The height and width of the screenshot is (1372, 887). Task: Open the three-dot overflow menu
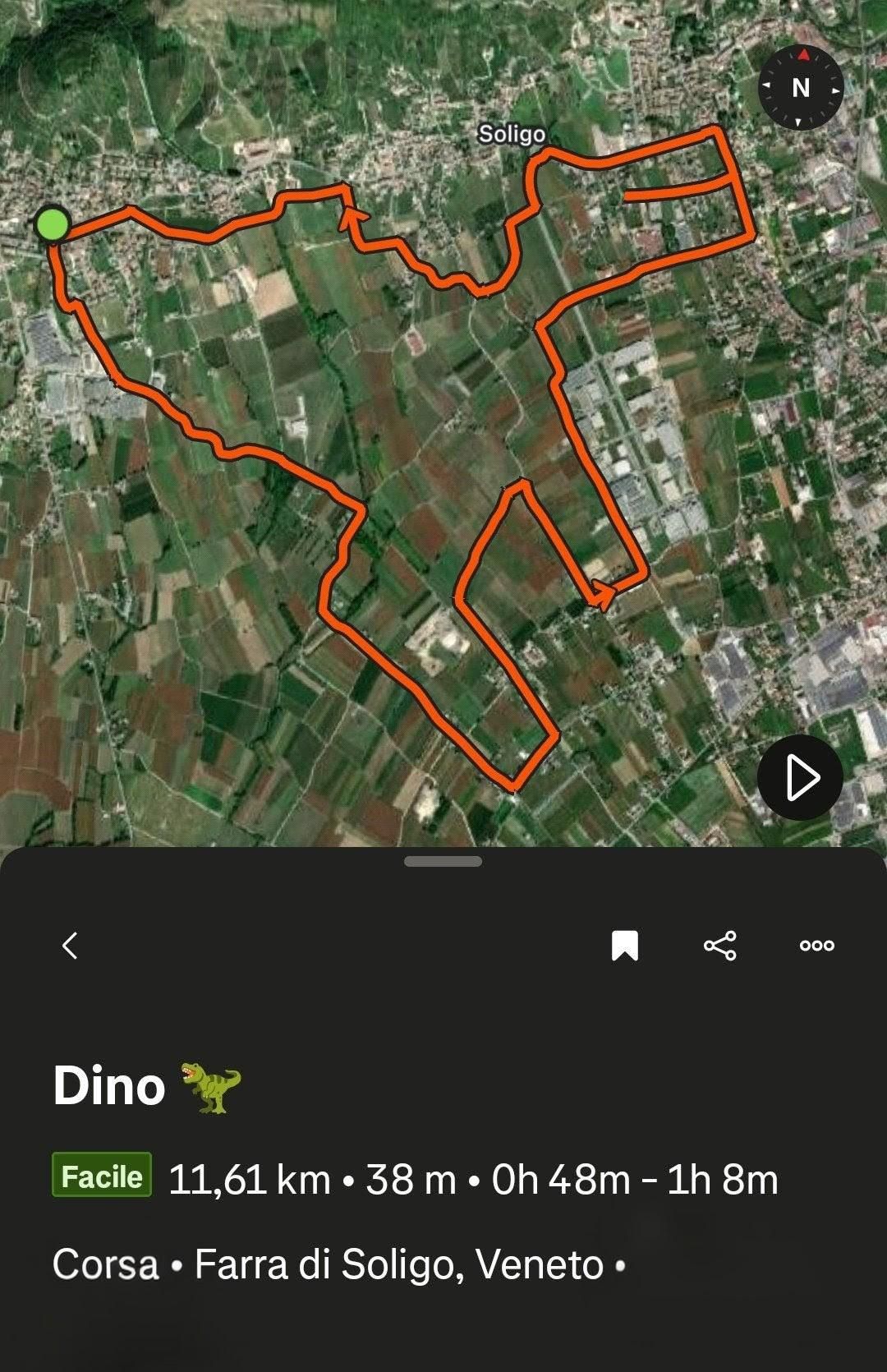pos(816,946)
